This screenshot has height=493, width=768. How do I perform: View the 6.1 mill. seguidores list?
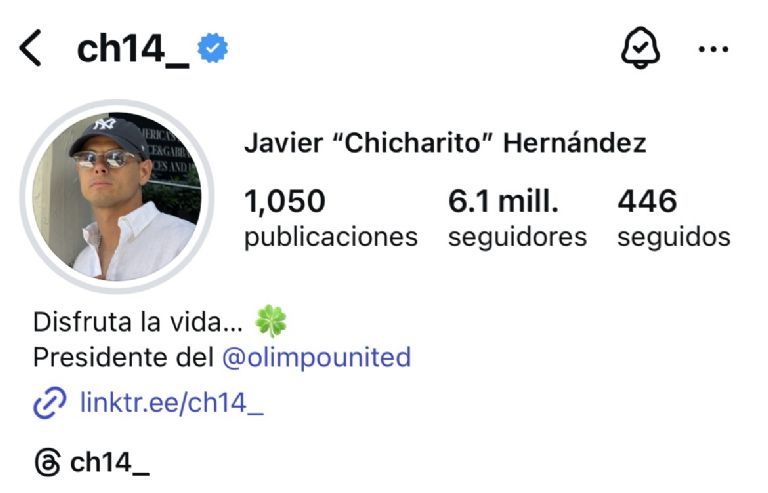(x=517, y=218)
